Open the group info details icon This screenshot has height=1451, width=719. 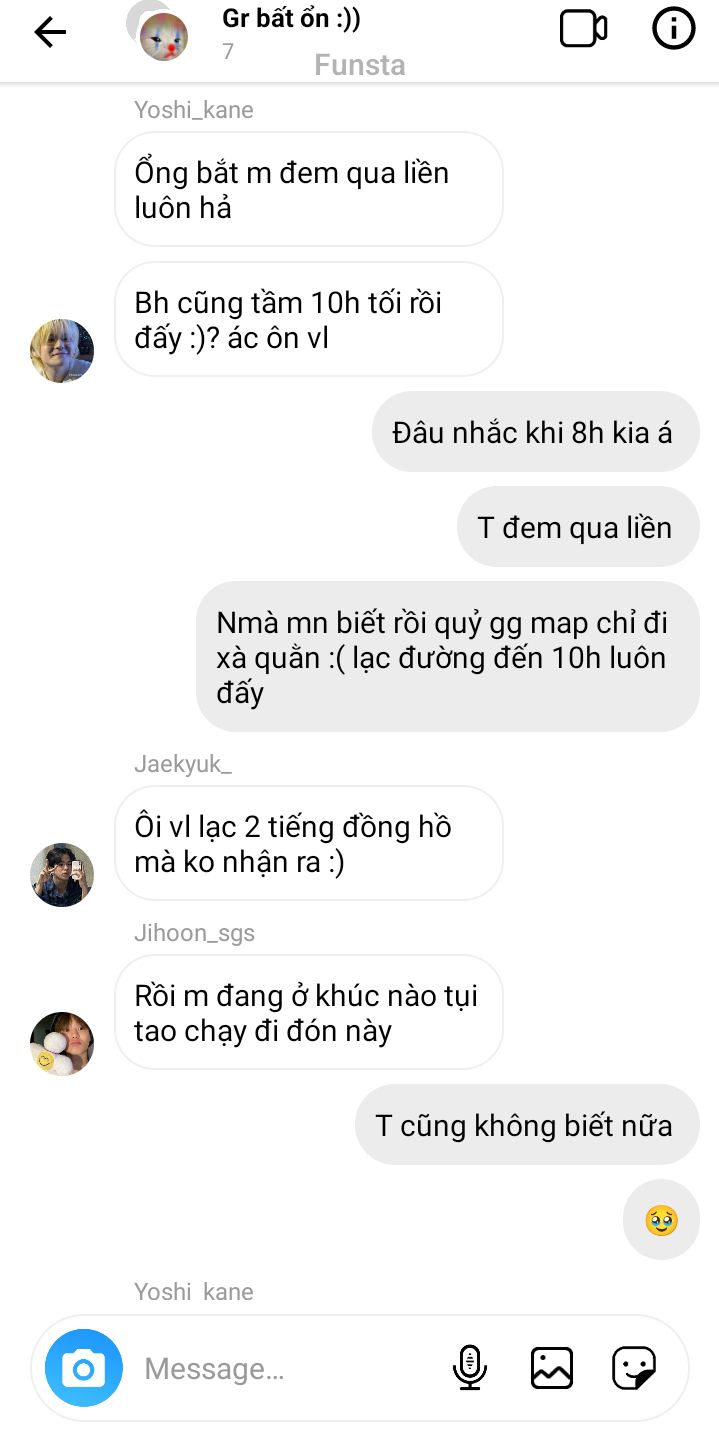point(673,30)
